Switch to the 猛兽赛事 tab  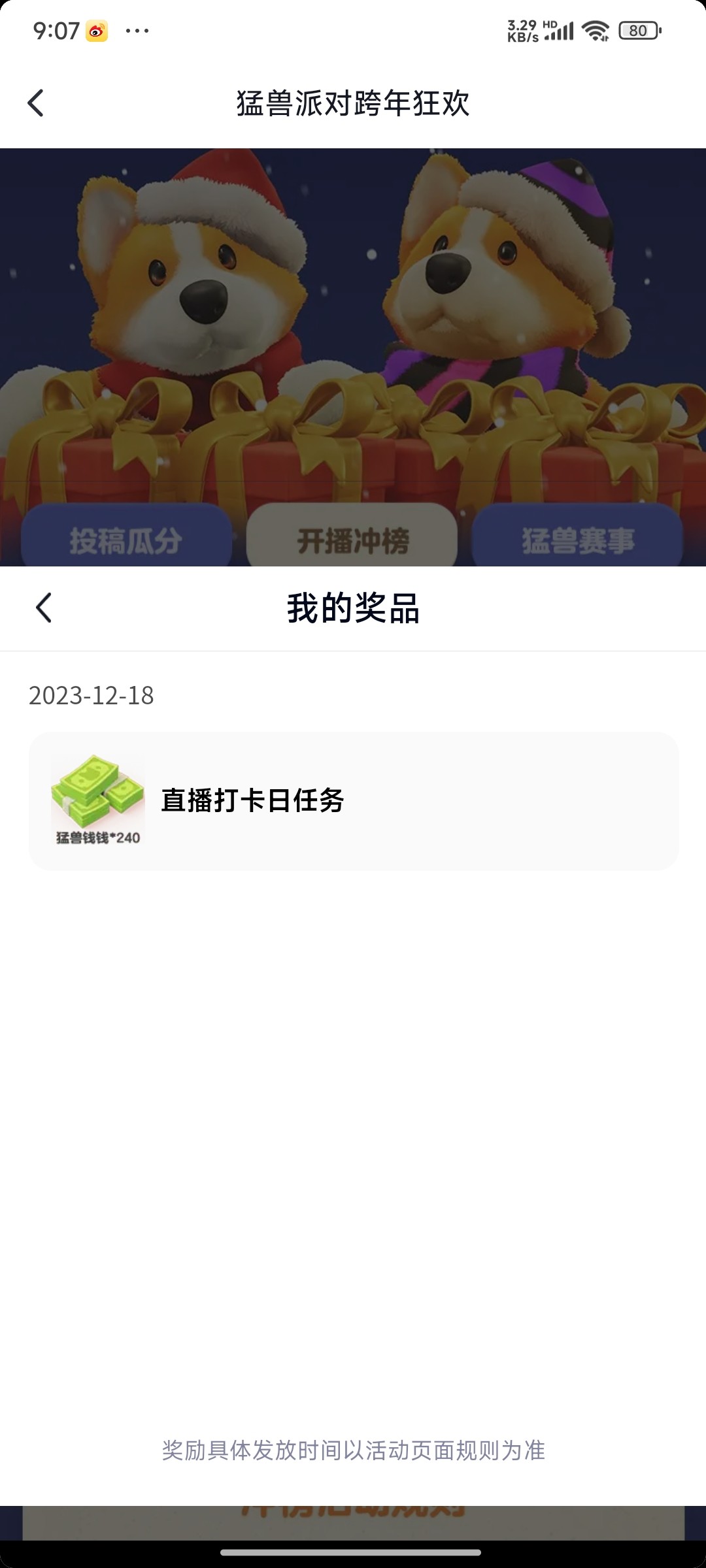(x=577, y=540)
